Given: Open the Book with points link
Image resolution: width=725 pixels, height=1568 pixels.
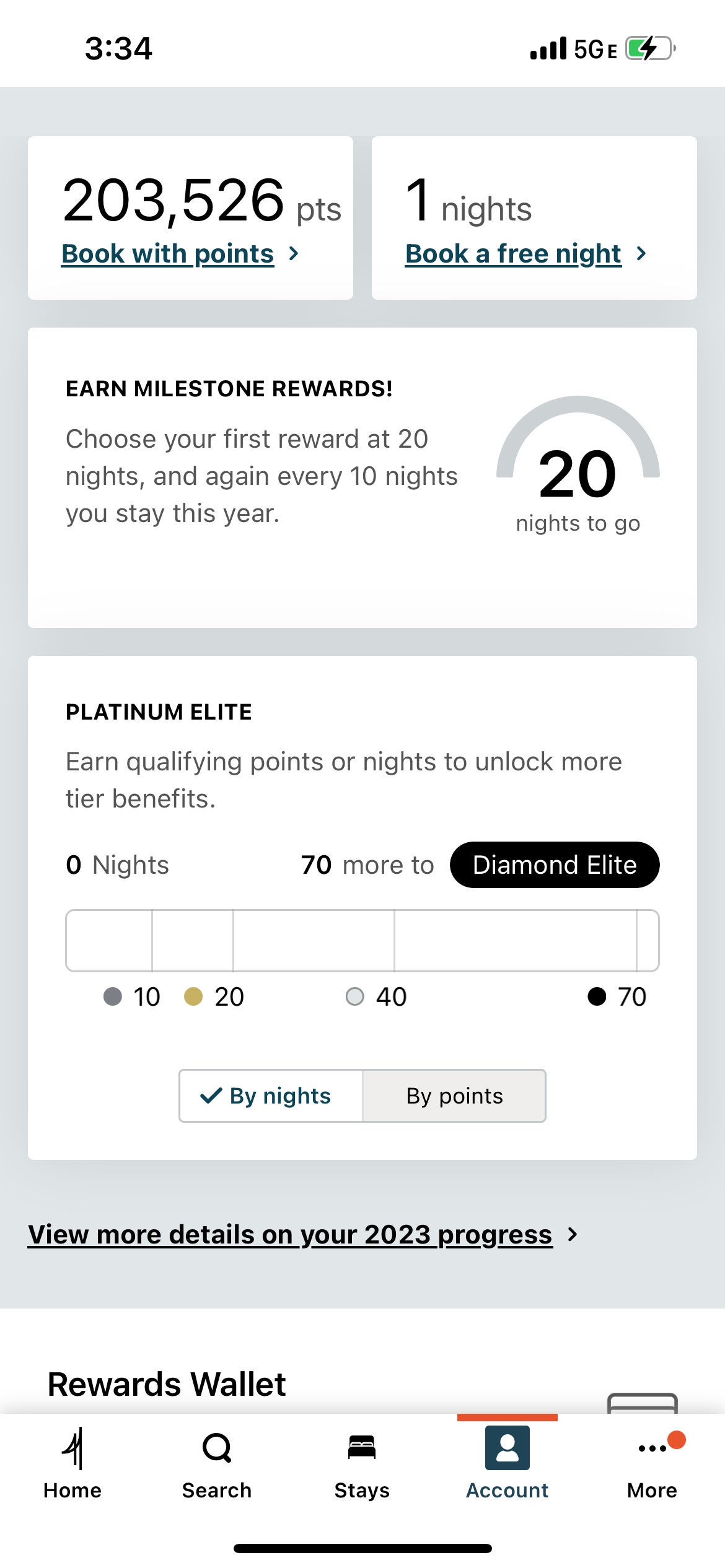Looking at the screenshot, I should point(180,254).
